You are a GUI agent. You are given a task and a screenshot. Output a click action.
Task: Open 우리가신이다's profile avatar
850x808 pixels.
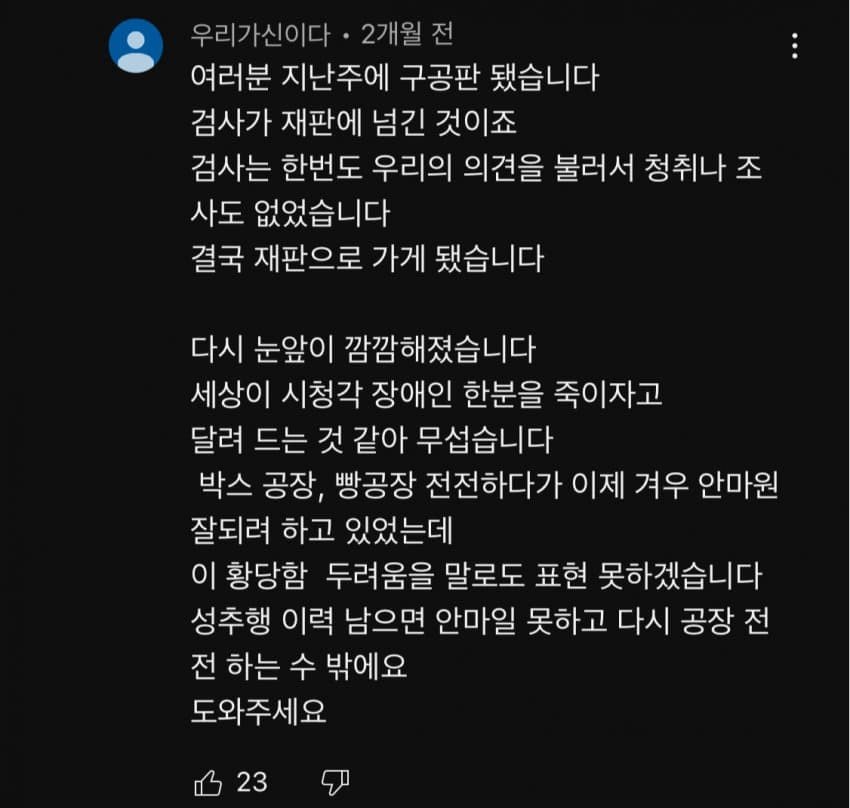click(135, 46)
